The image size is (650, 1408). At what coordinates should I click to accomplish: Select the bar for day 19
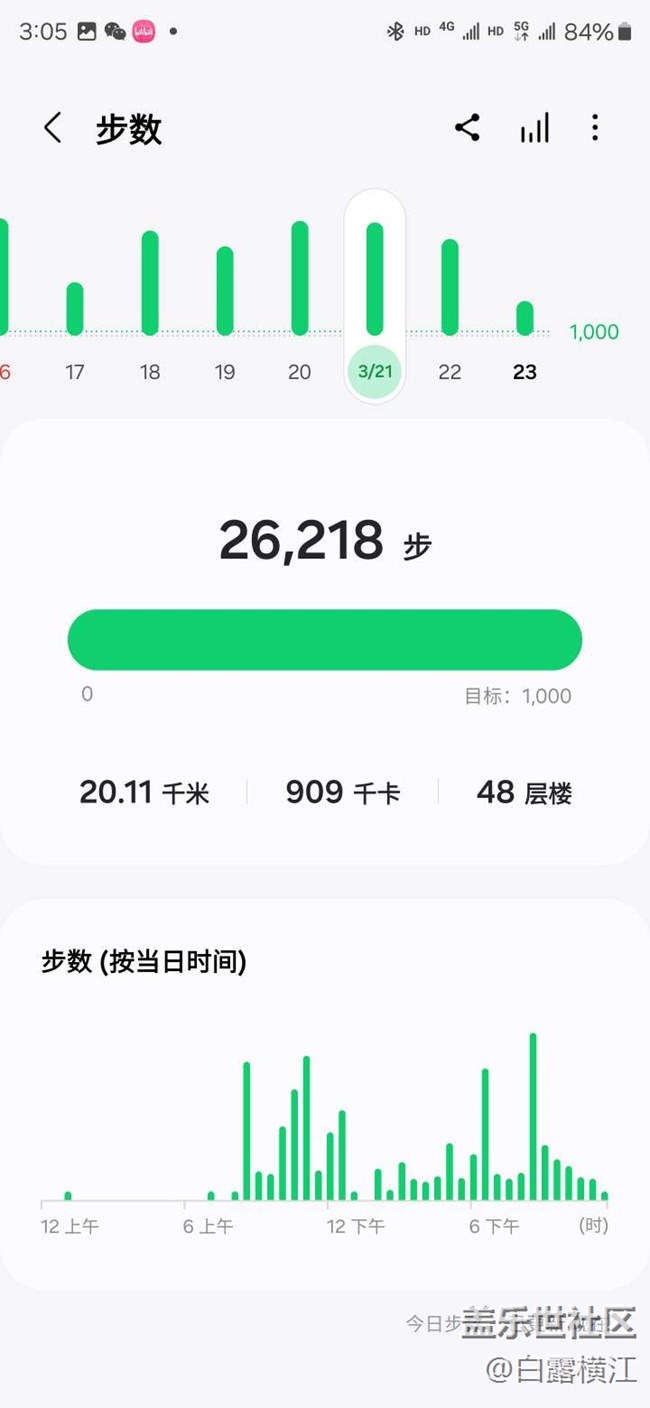point(225,291)
